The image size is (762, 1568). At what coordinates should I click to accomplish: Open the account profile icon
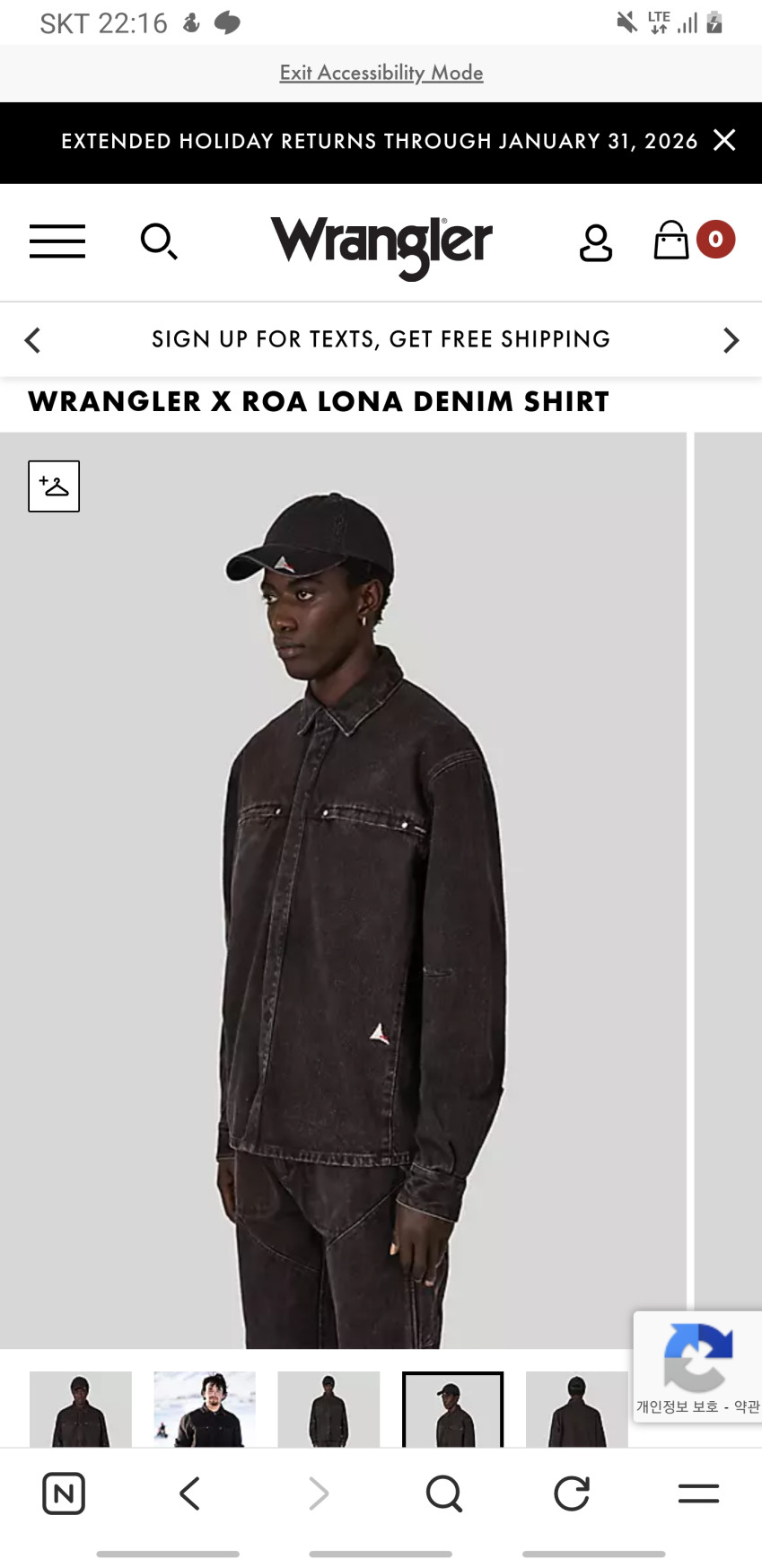point(596,242)
